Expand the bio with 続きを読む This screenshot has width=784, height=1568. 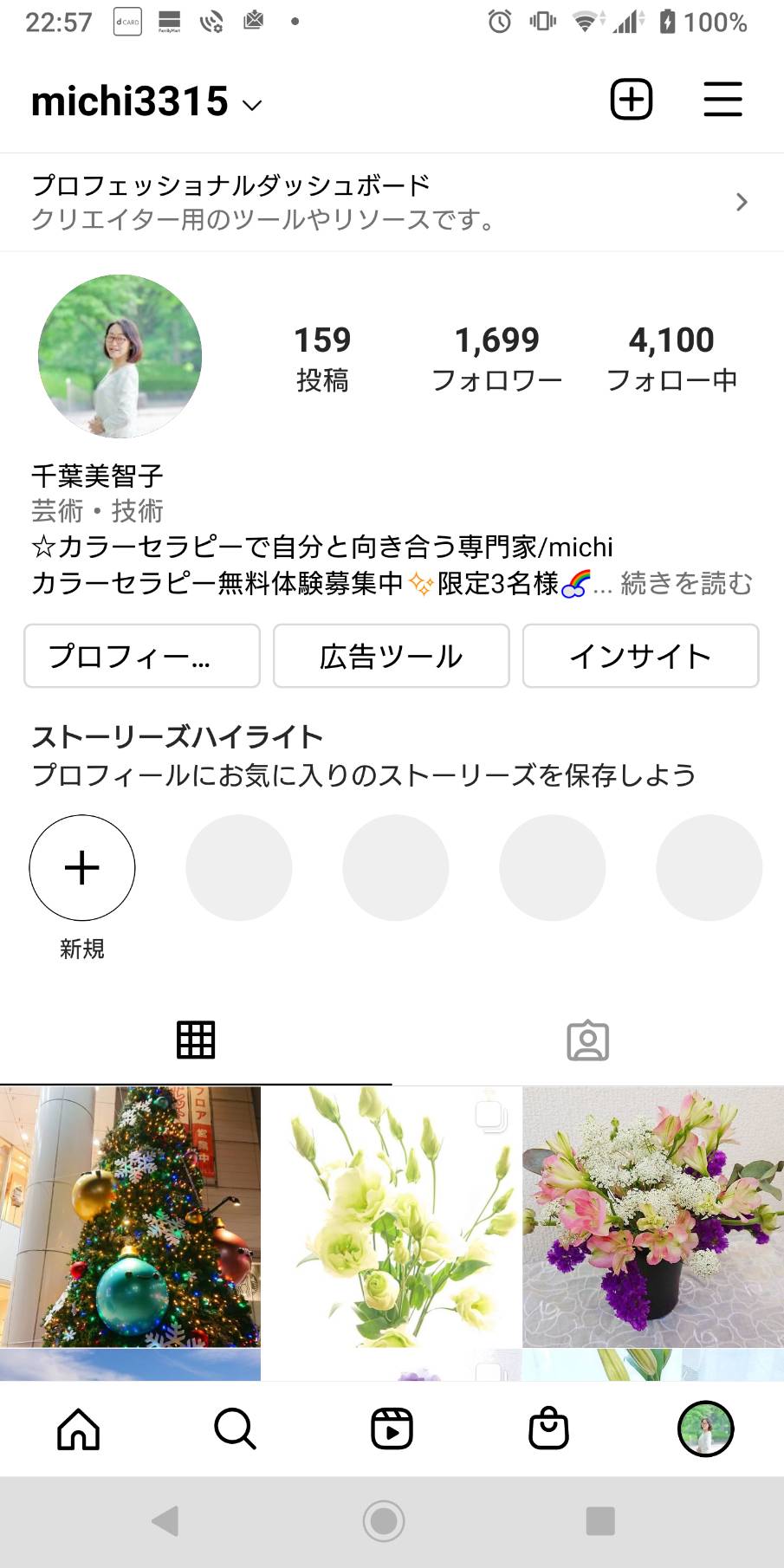click(687, 584)
